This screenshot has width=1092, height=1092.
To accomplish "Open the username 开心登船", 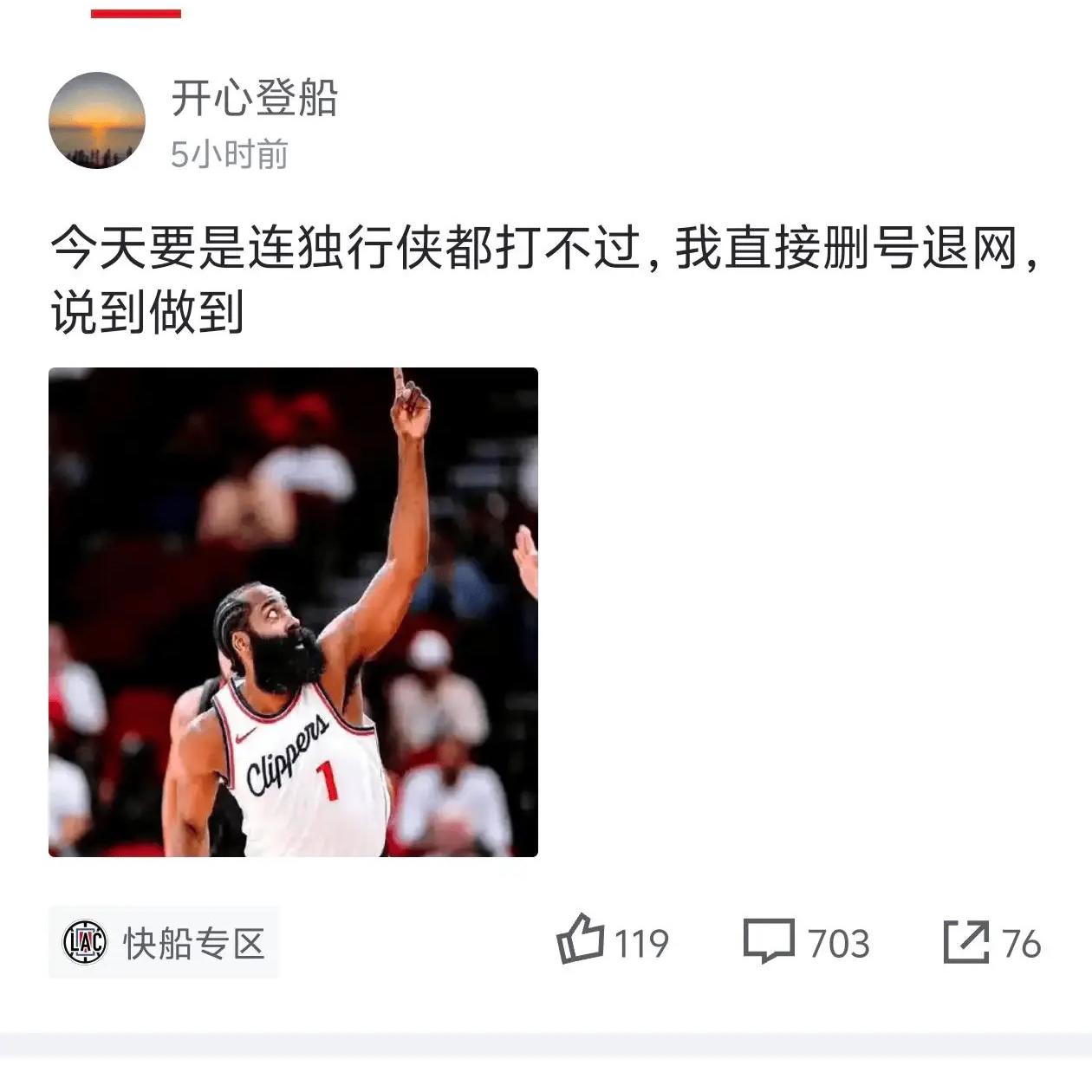I will [x=254, y=98].
